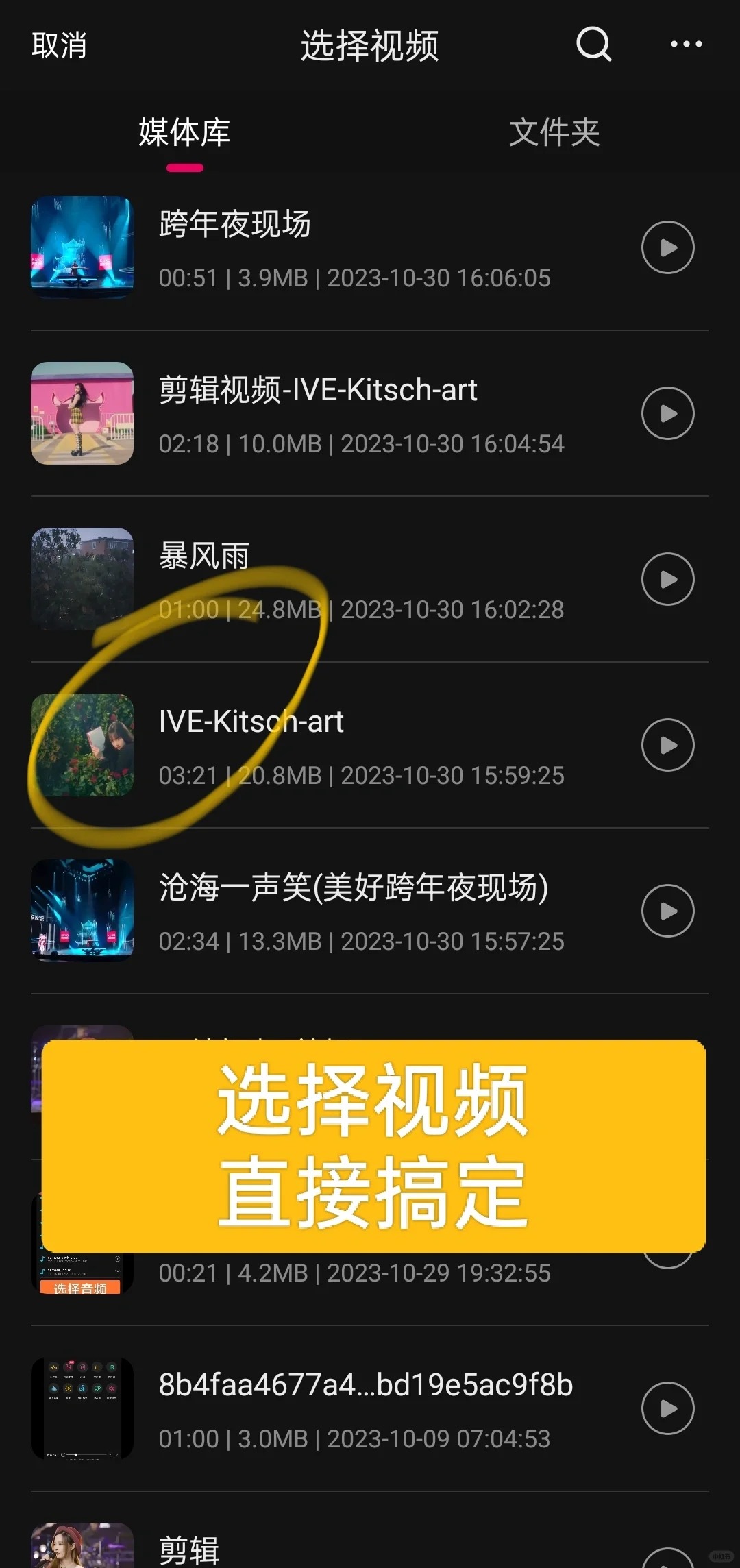Image resolution: width=740 pixels, height=1568 pixels.
Task: Play 沧海一声笑 video preview
Action: click(x=668, y=911)
